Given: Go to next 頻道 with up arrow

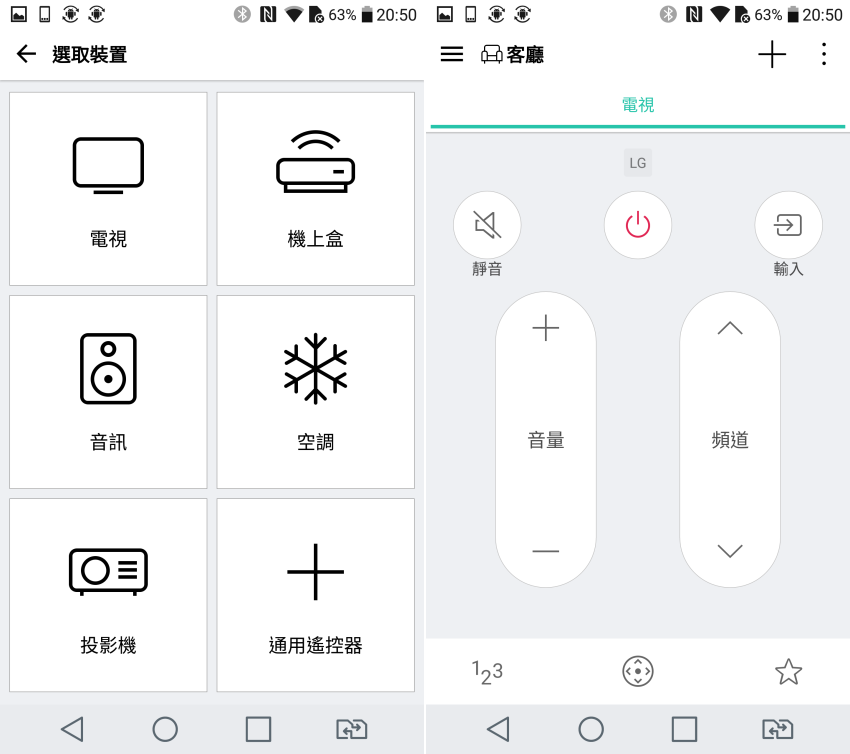Looking at the screenshot, I should 730,328.
